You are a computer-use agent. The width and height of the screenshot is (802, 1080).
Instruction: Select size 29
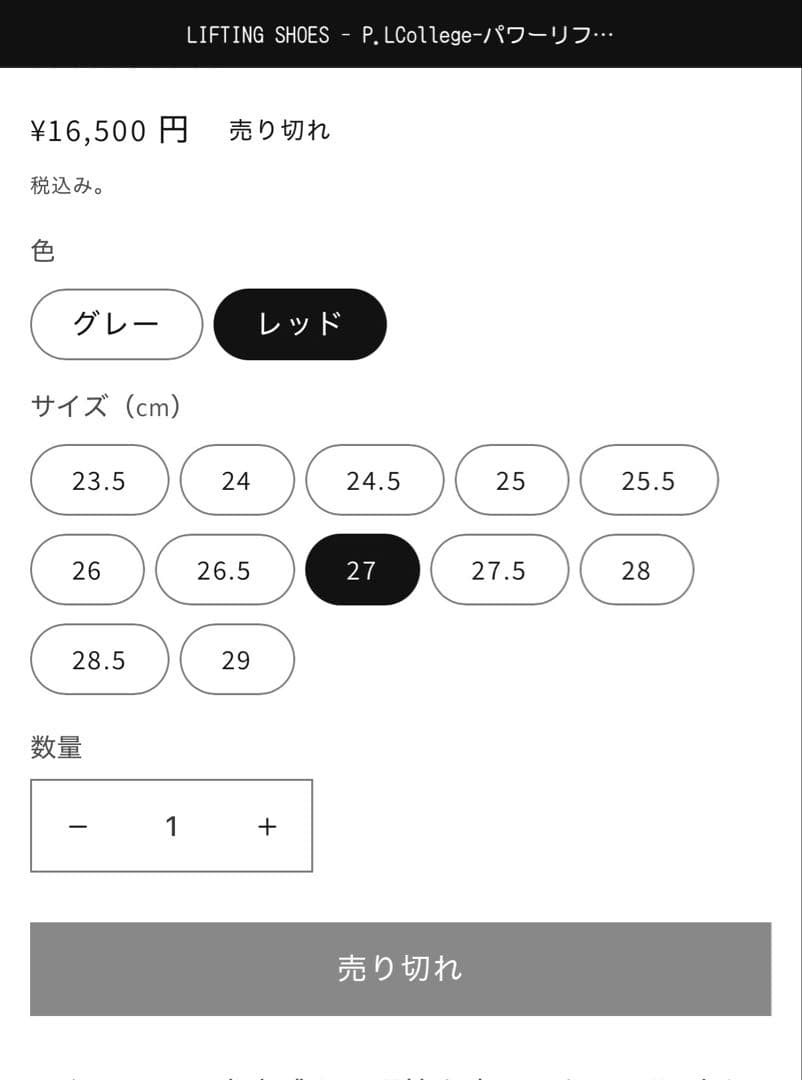pos(237,659)
